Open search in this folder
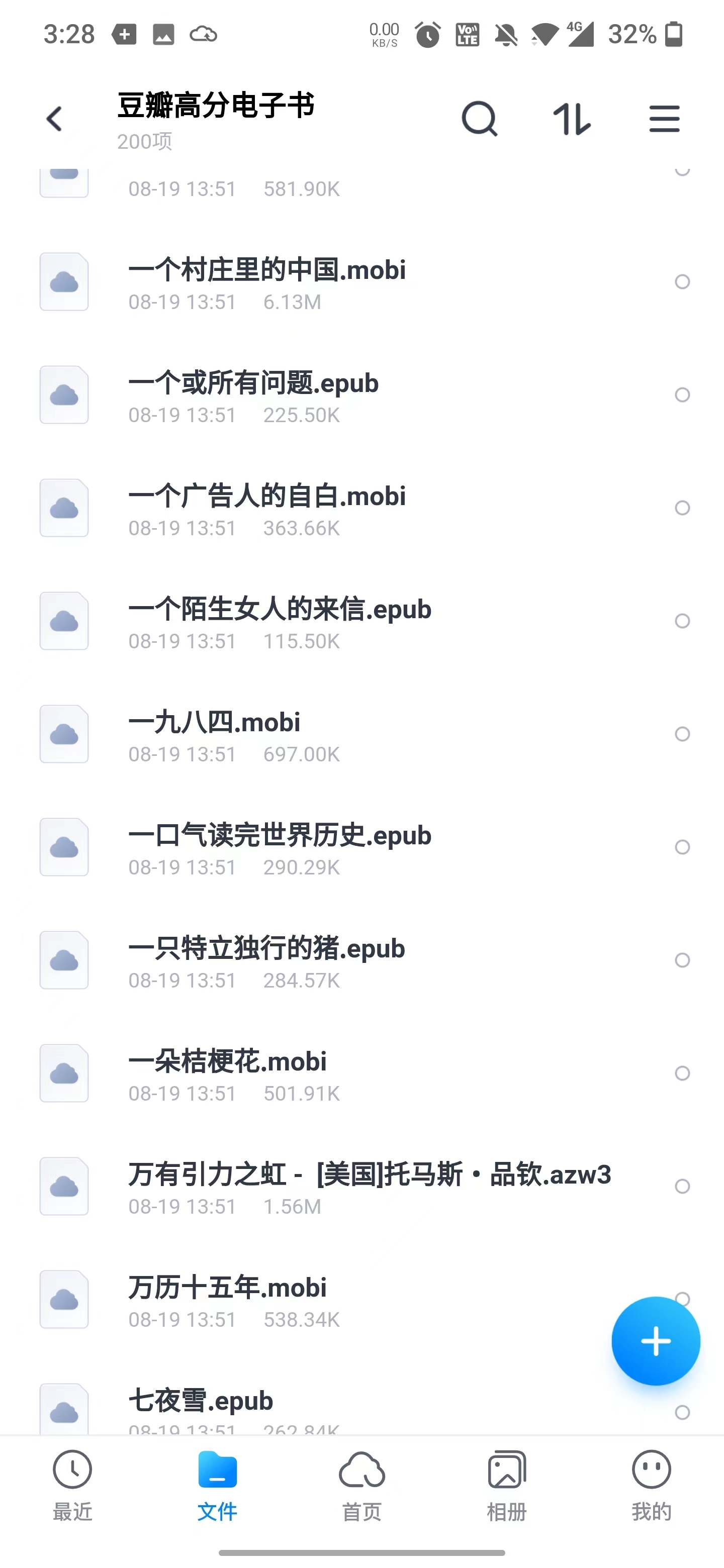 pos(480,119)
